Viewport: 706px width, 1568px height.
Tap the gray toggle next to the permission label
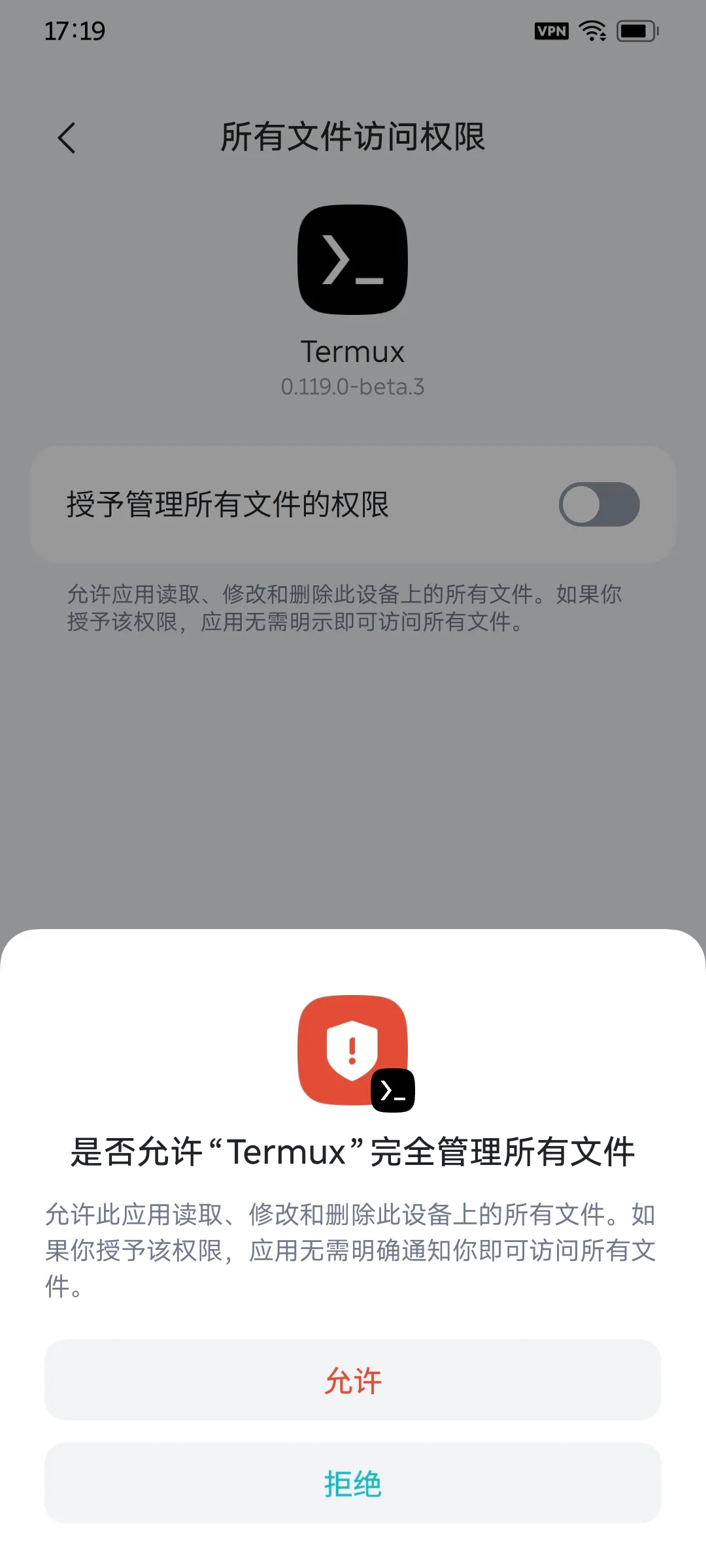click(599, 504)
